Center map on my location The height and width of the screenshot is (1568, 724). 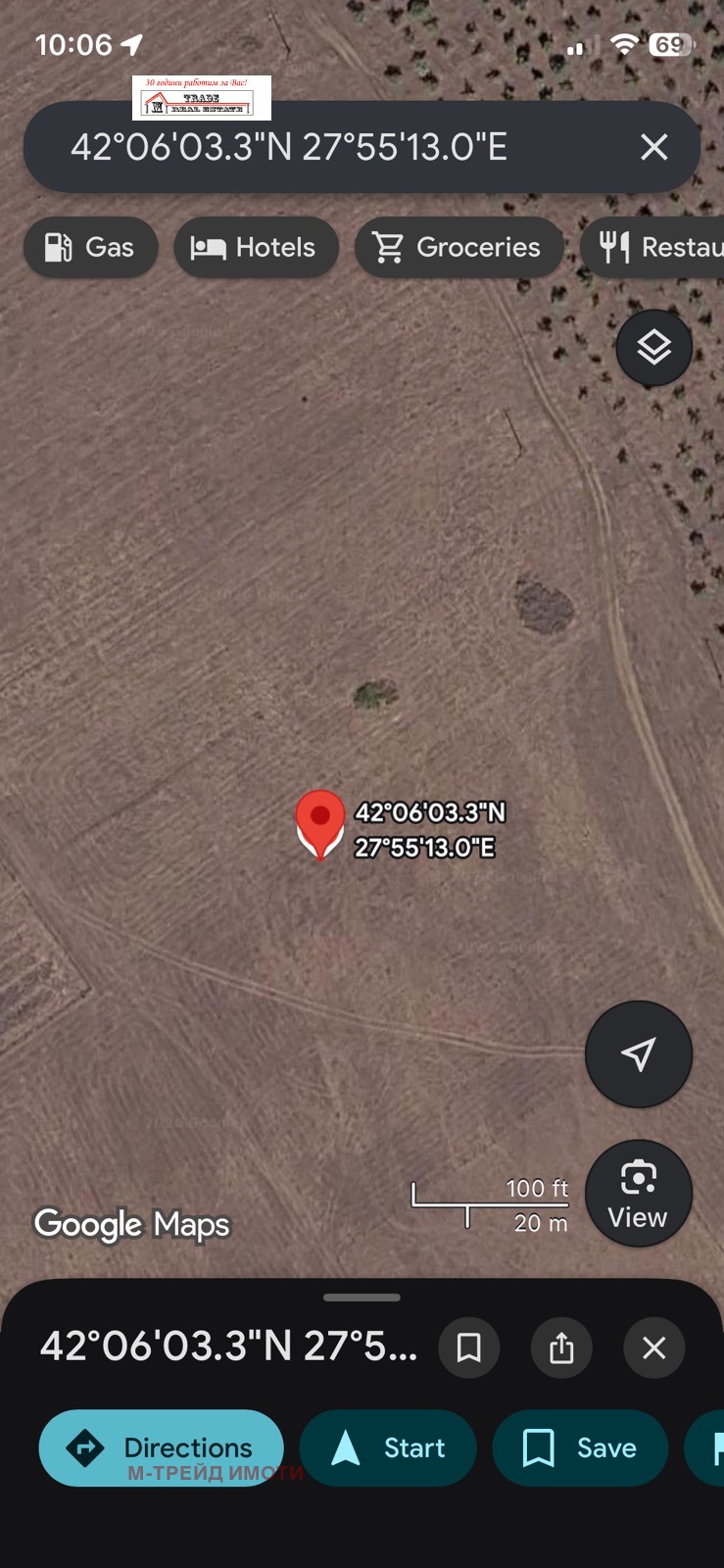(639, 1054)
